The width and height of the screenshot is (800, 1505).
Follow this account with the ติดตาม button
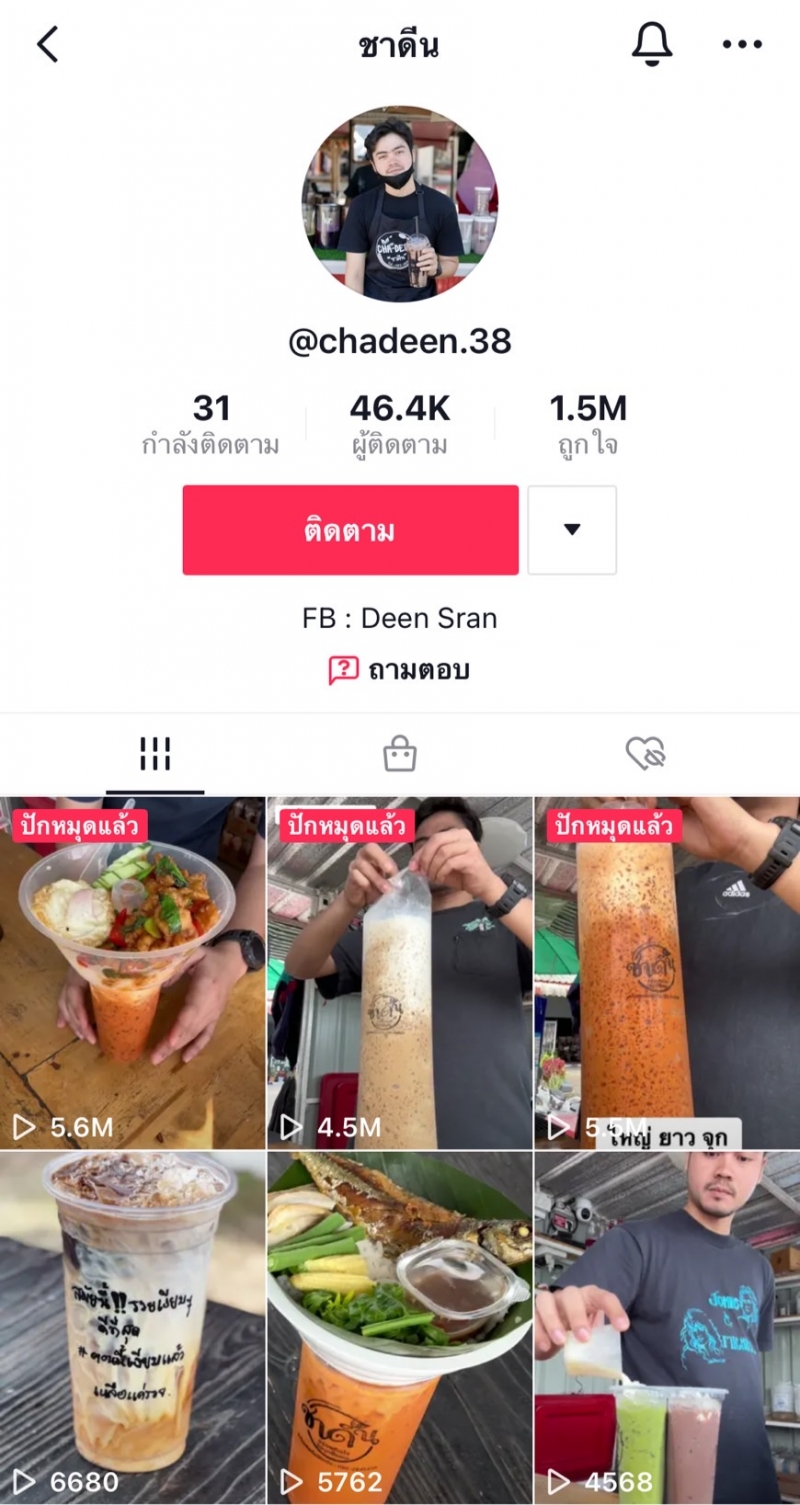coord(350,530)
